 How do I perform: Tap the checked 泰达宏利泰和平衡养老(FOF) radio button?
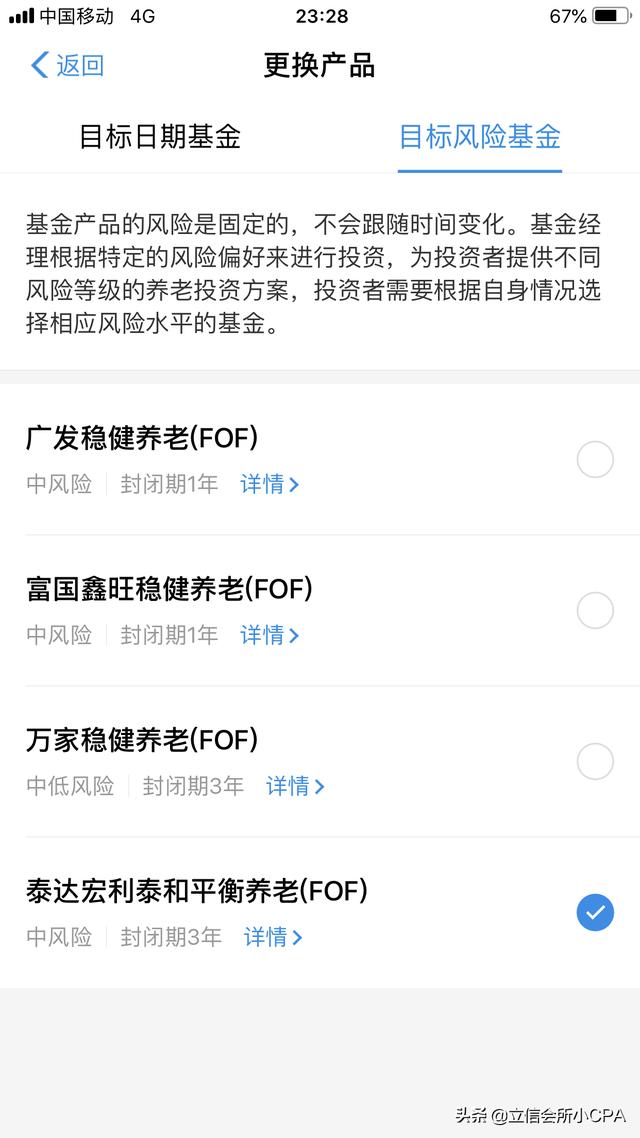click(x=595, y=912)
